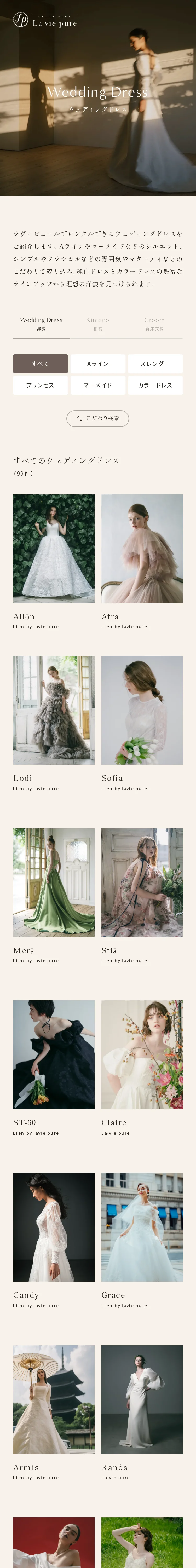Image resolution: width=196 pixels, height=1568 pixels.
Task: Filter by カラードレス
Action: (x=155, y=385)
